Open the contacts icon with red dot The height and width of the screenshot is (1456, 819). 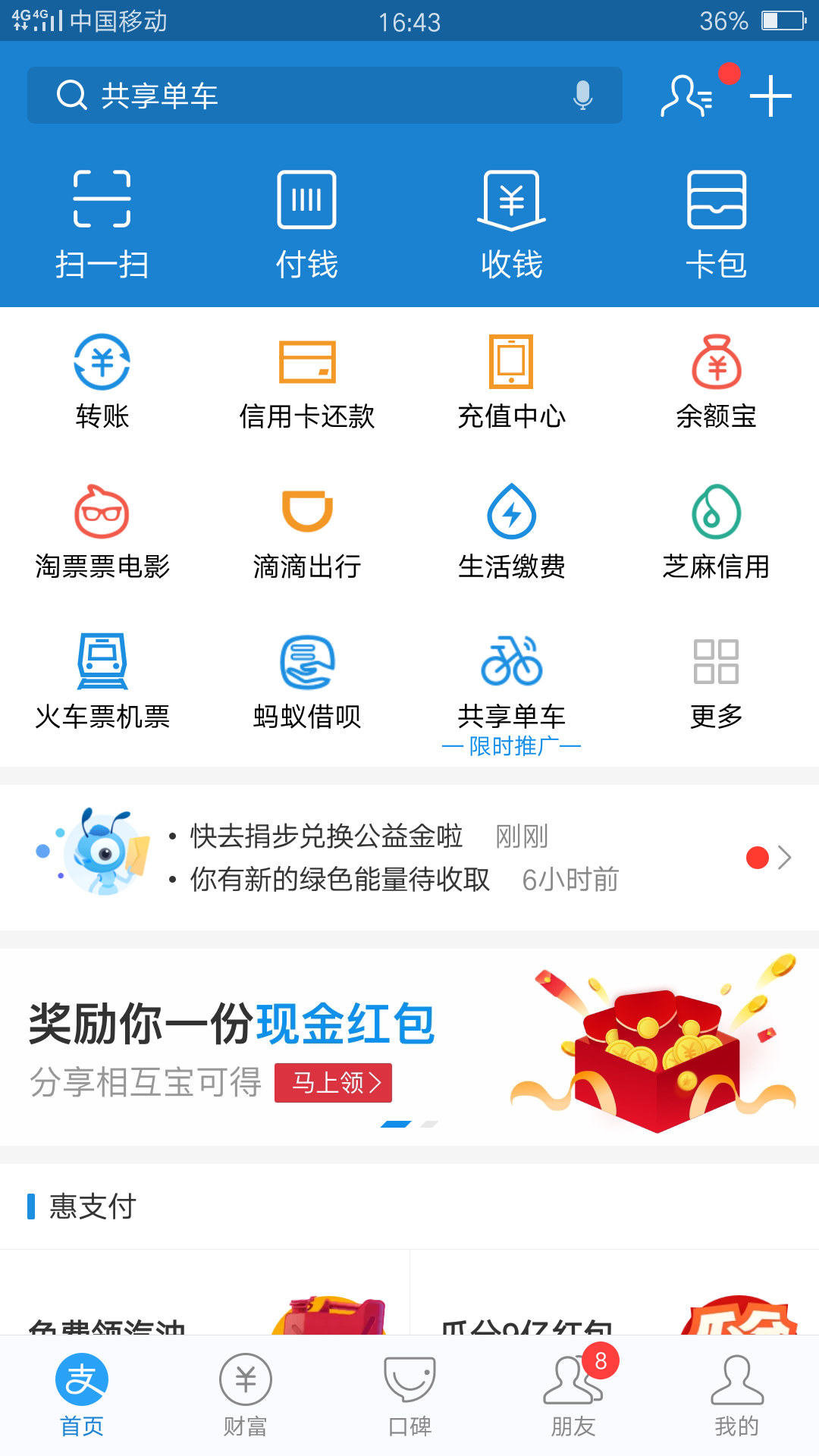[687, 96]
